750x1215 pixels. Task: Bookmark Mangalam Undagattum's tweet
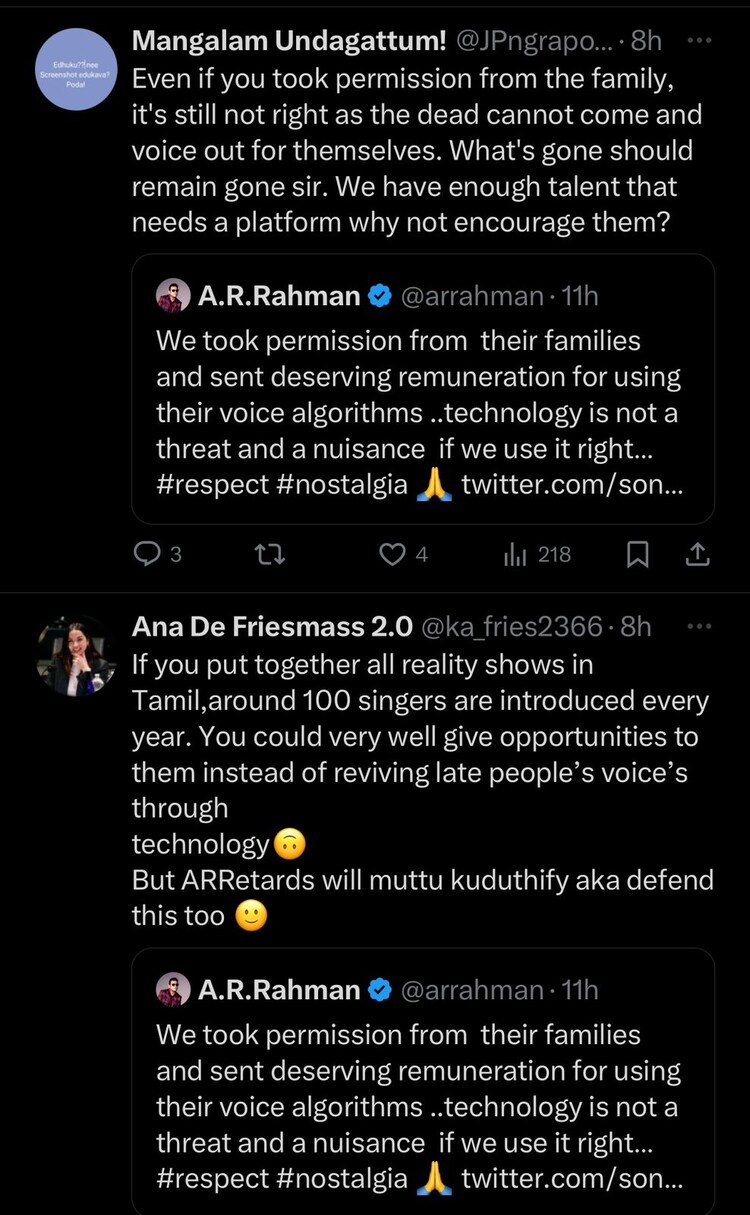click(637, 553)
